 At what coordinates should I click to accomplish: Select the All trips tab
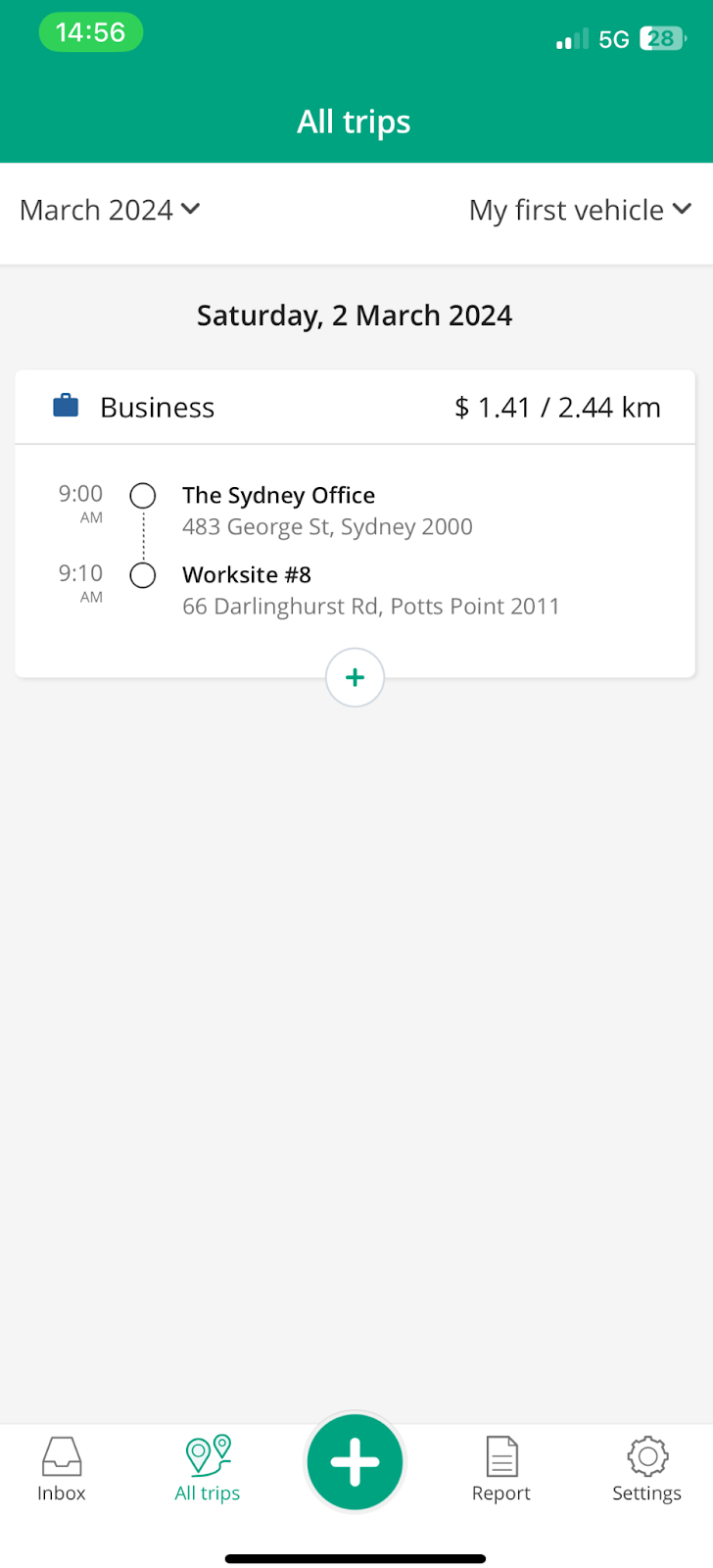(208, 1469)
